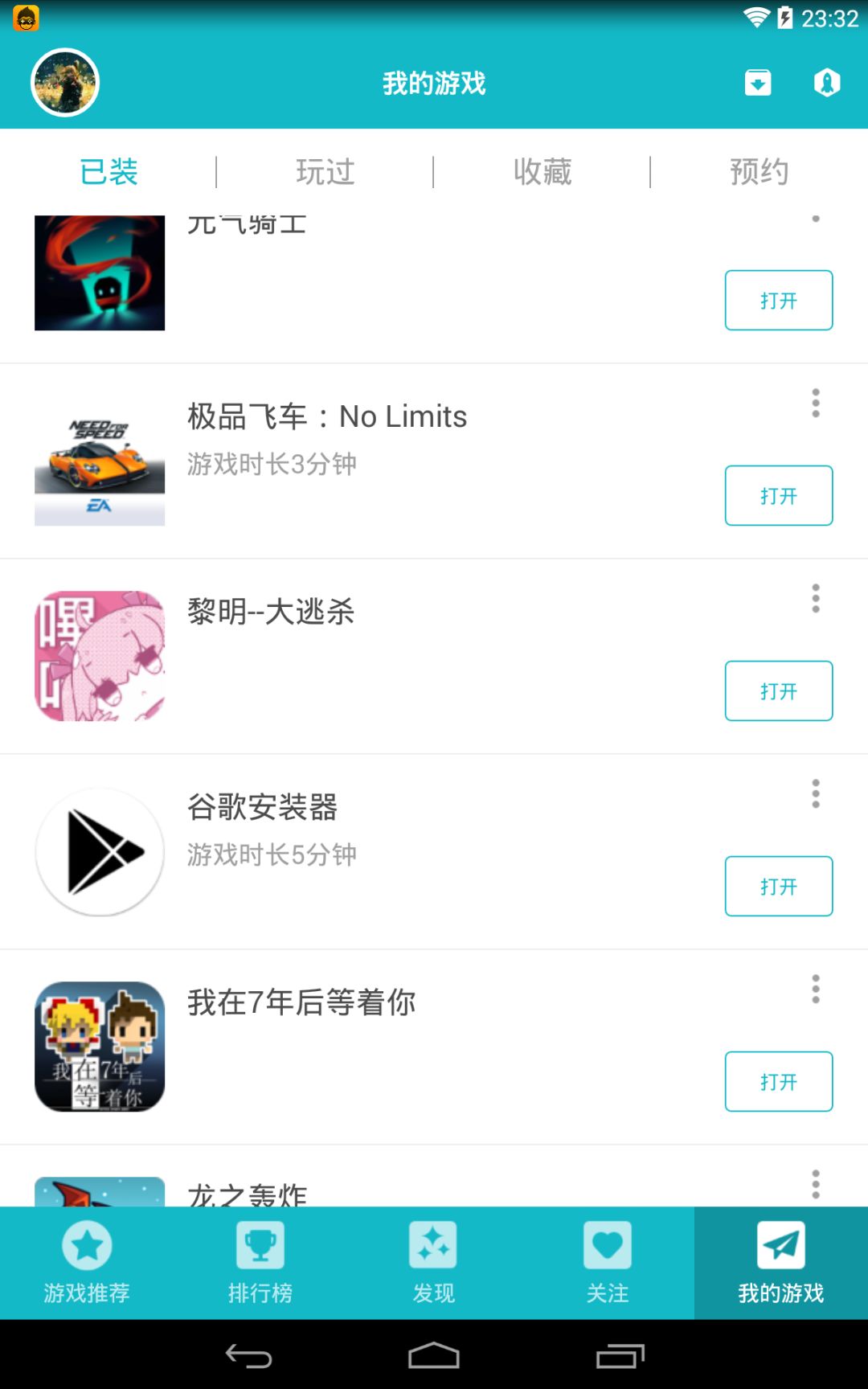Open the notifications bell
The image size is (868, 1389).
(827, 83)
